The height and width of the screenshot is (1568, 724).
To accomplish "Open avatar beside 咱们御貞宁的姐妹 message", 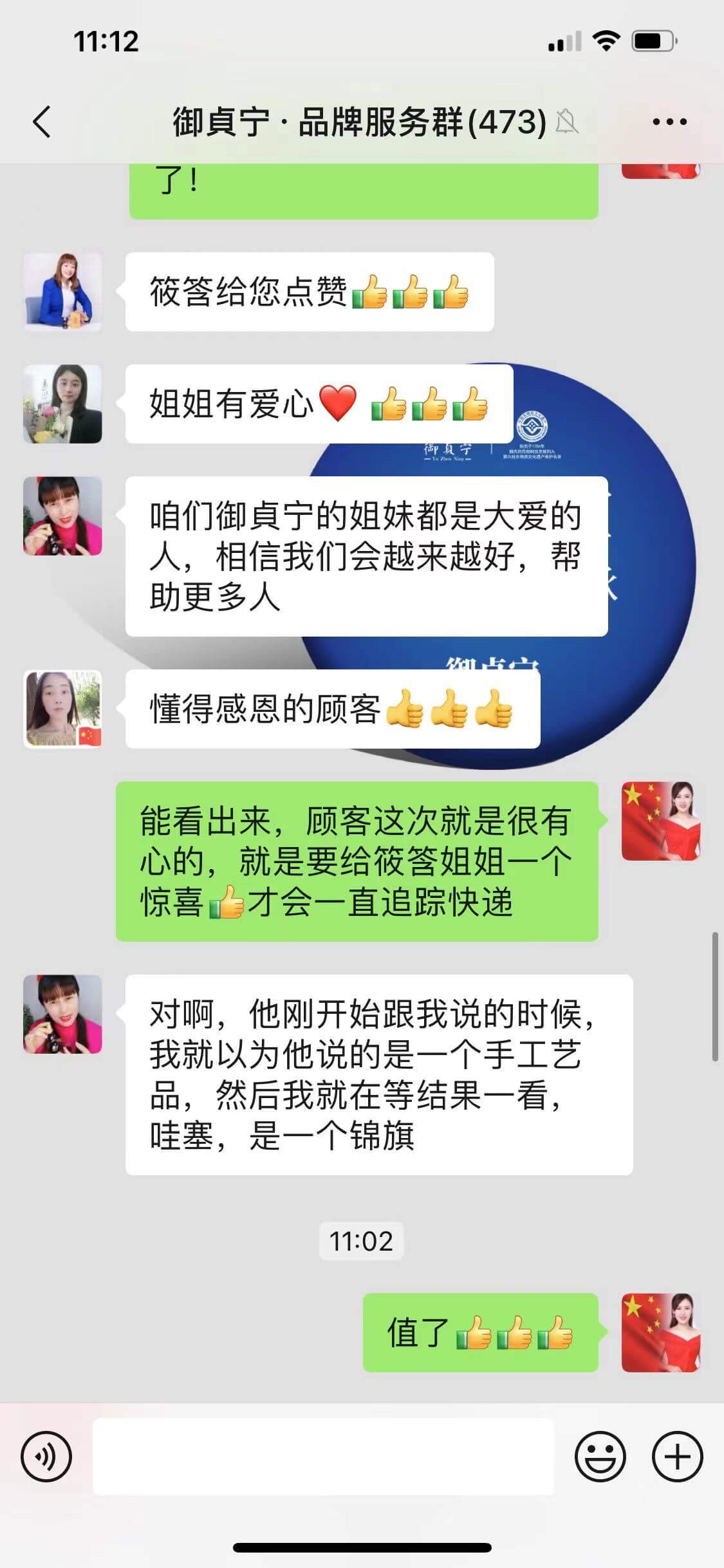I will [x=62, y=516].
